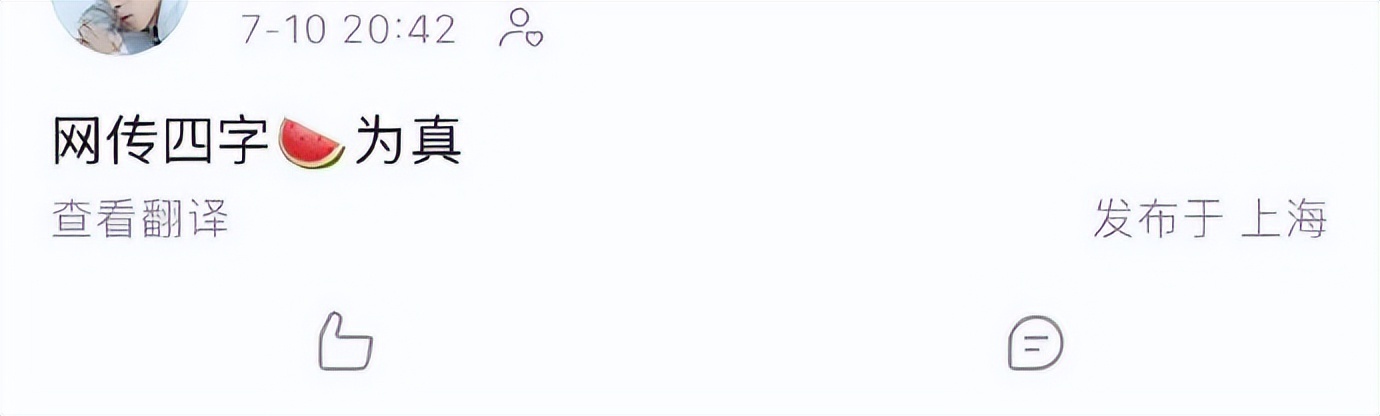Screen dimensions: 1380x416
Task: Like this post with the thumbs-up
Action: click(x=345, y=342)
